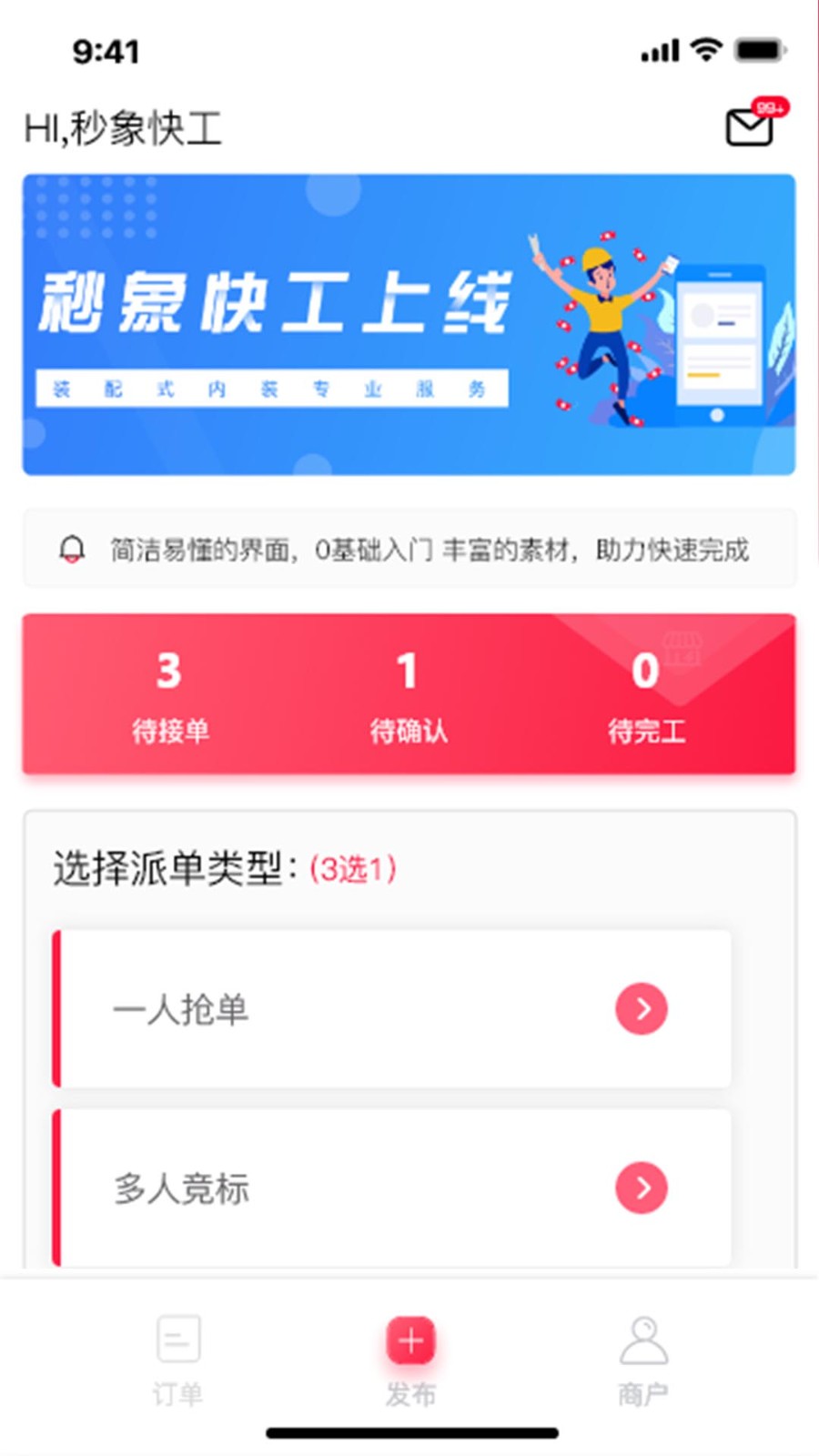View 待确认 orders
The height and width of the screenshot is (1456, 819).
[408, 695]
